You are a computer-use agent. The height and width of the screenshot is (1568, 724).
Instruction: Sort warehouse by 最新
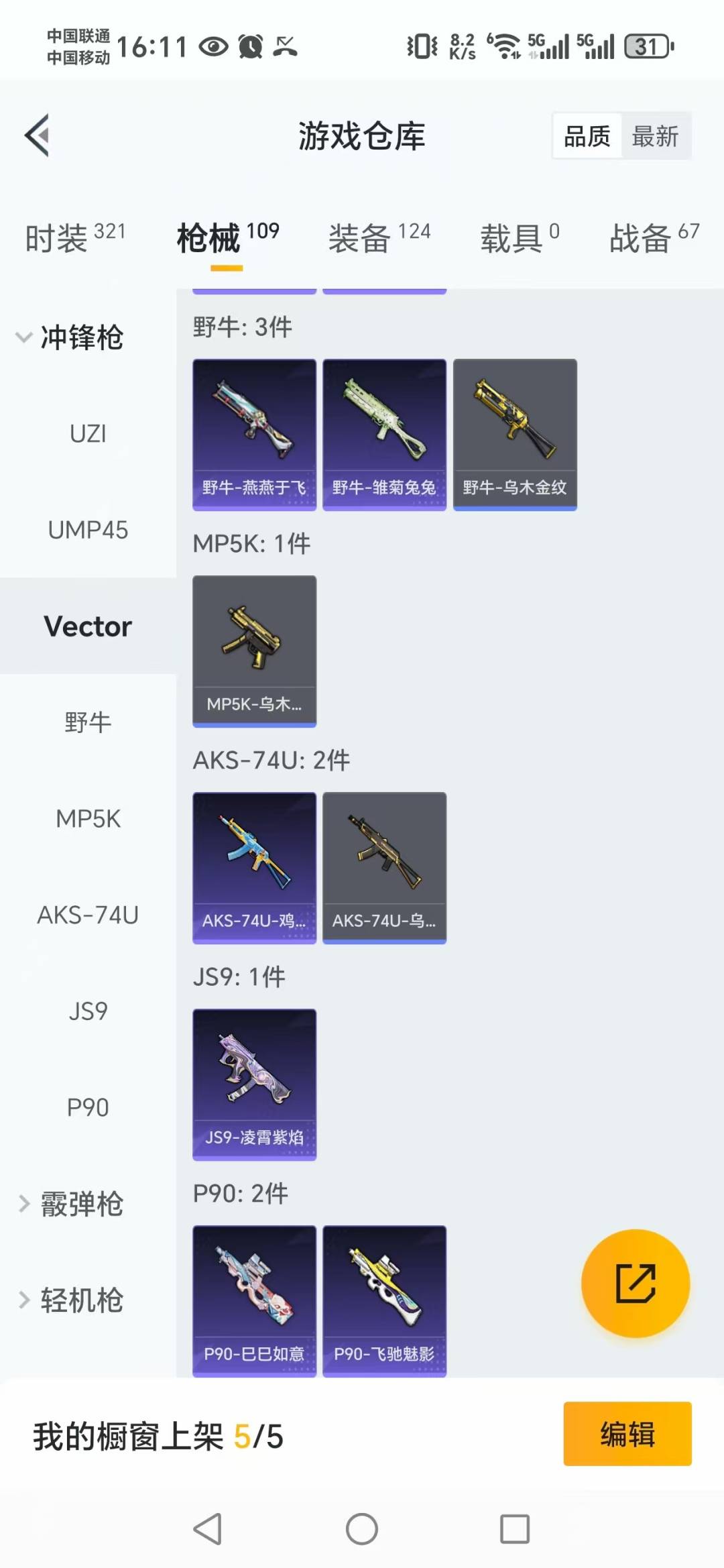click(655, 136)
